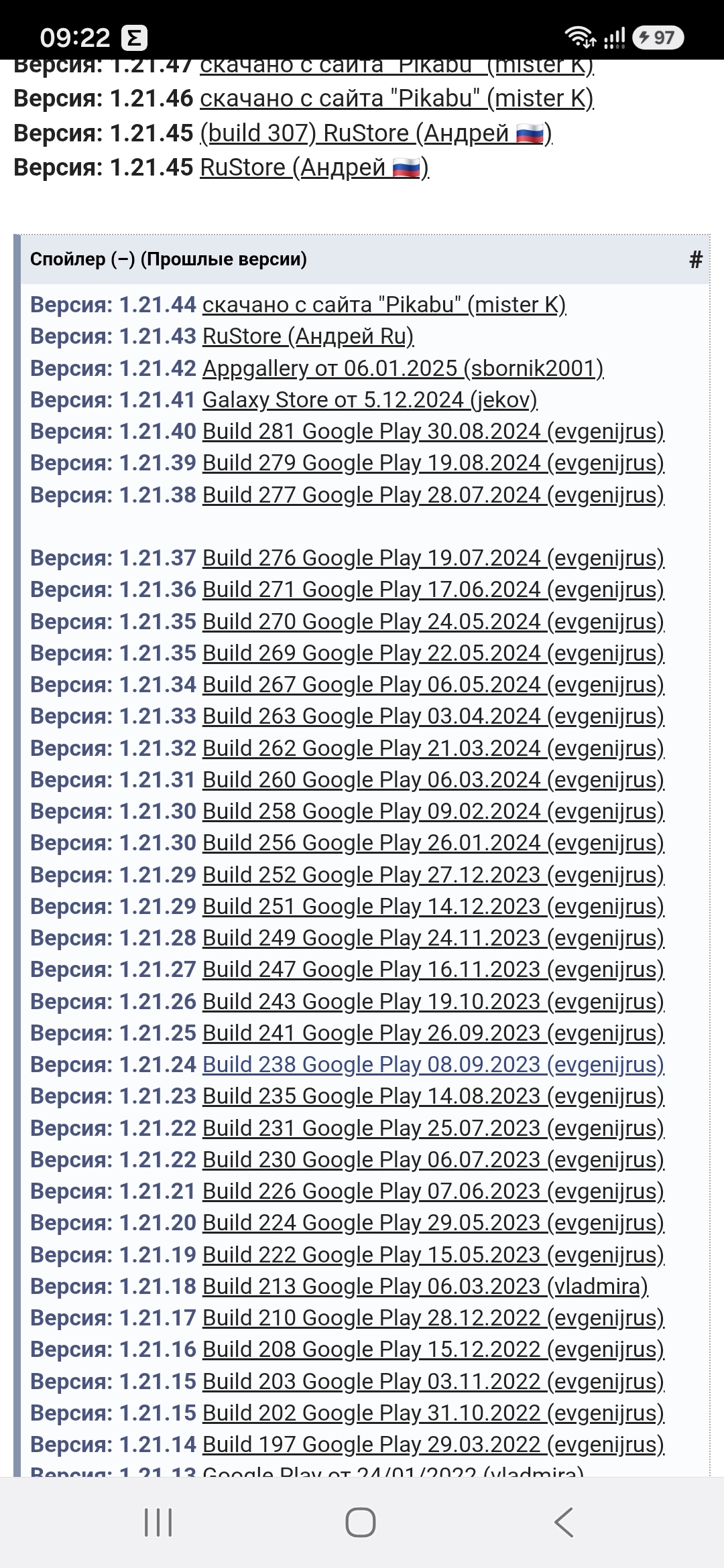
Task: Open Build 238 Google Play 08.09.2023 link
Action: pyautogui.click(x=433, y=1065)
